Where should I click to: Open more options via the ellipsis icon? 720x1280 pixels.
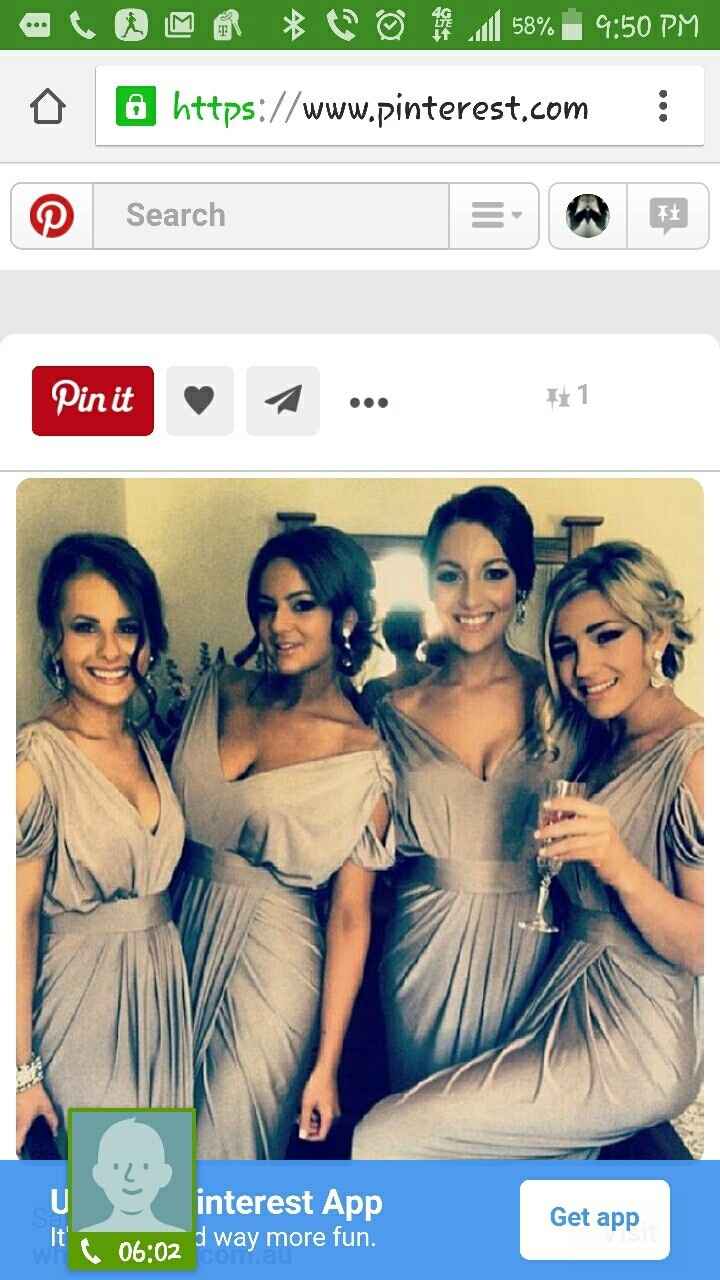[369, 402]
